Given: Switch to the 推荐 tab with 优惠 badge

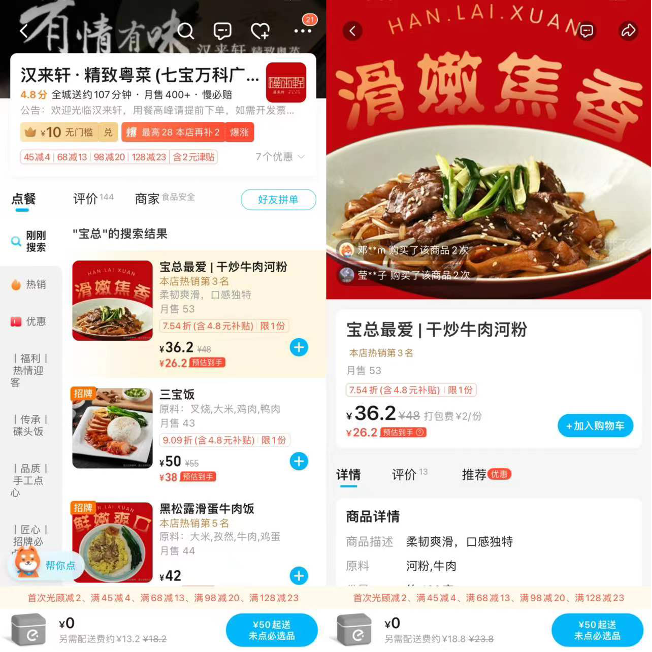Looking at the screenshot, I should coord(486,474).
